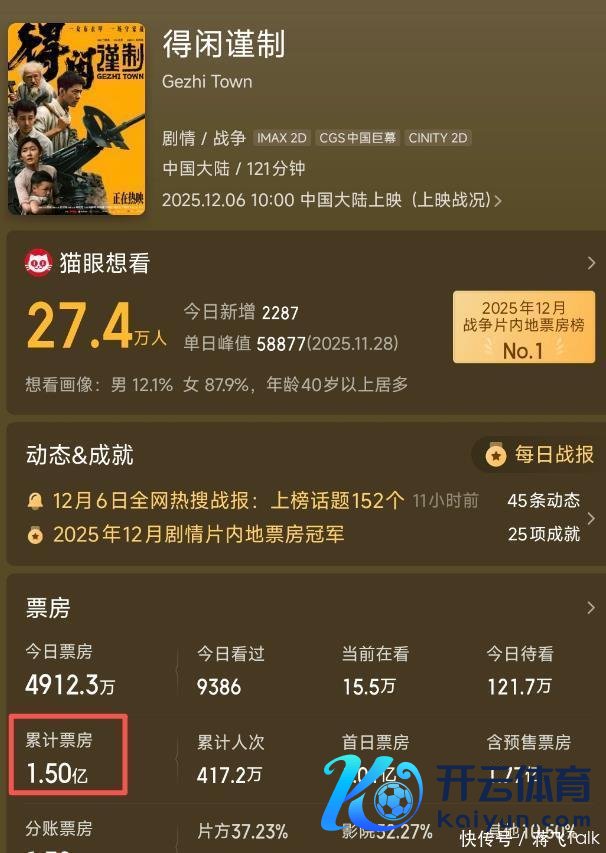606x853 pixels.
Task: Open the 战争片内地票房榜 No.1 badge
Action: [x=522, y=328]
